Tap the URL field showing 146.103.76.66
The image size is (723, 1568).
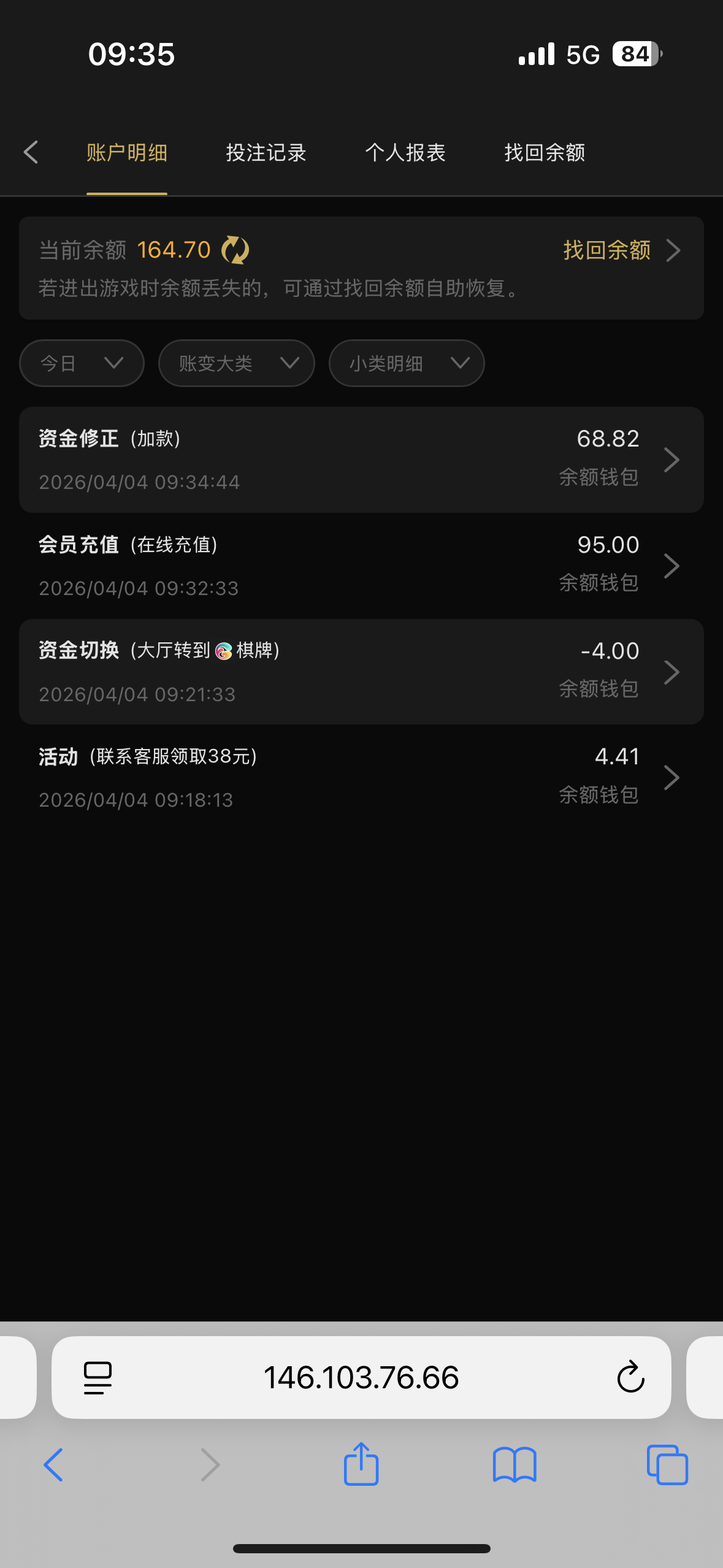click(361, 1376)
